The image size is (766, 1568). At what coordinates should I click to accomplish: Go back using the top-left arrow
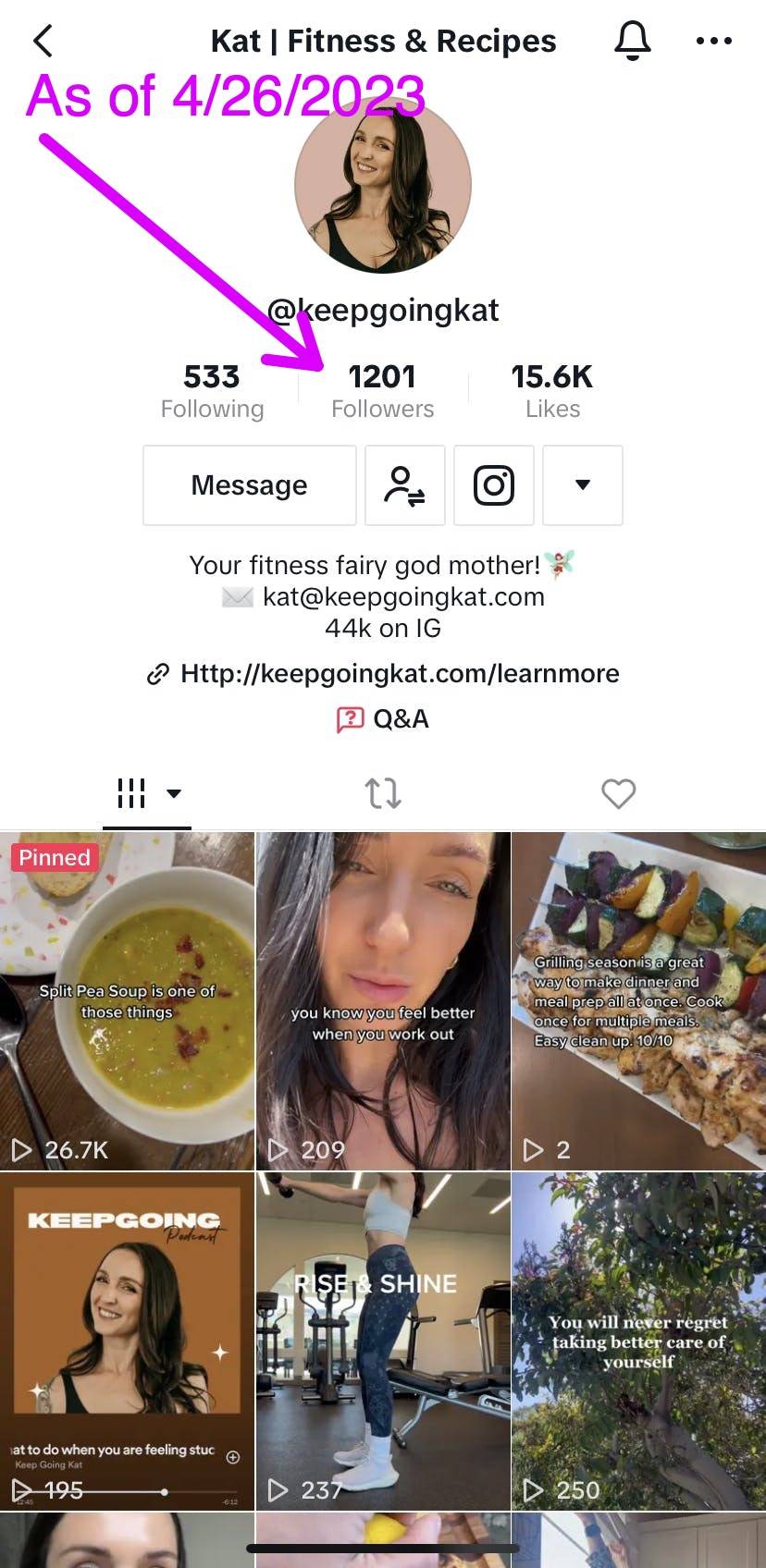point(43,41)
